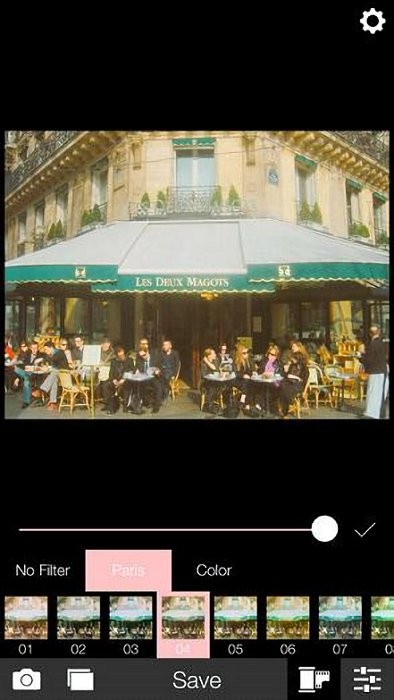Select the No Filter category

tap(43, 570)
